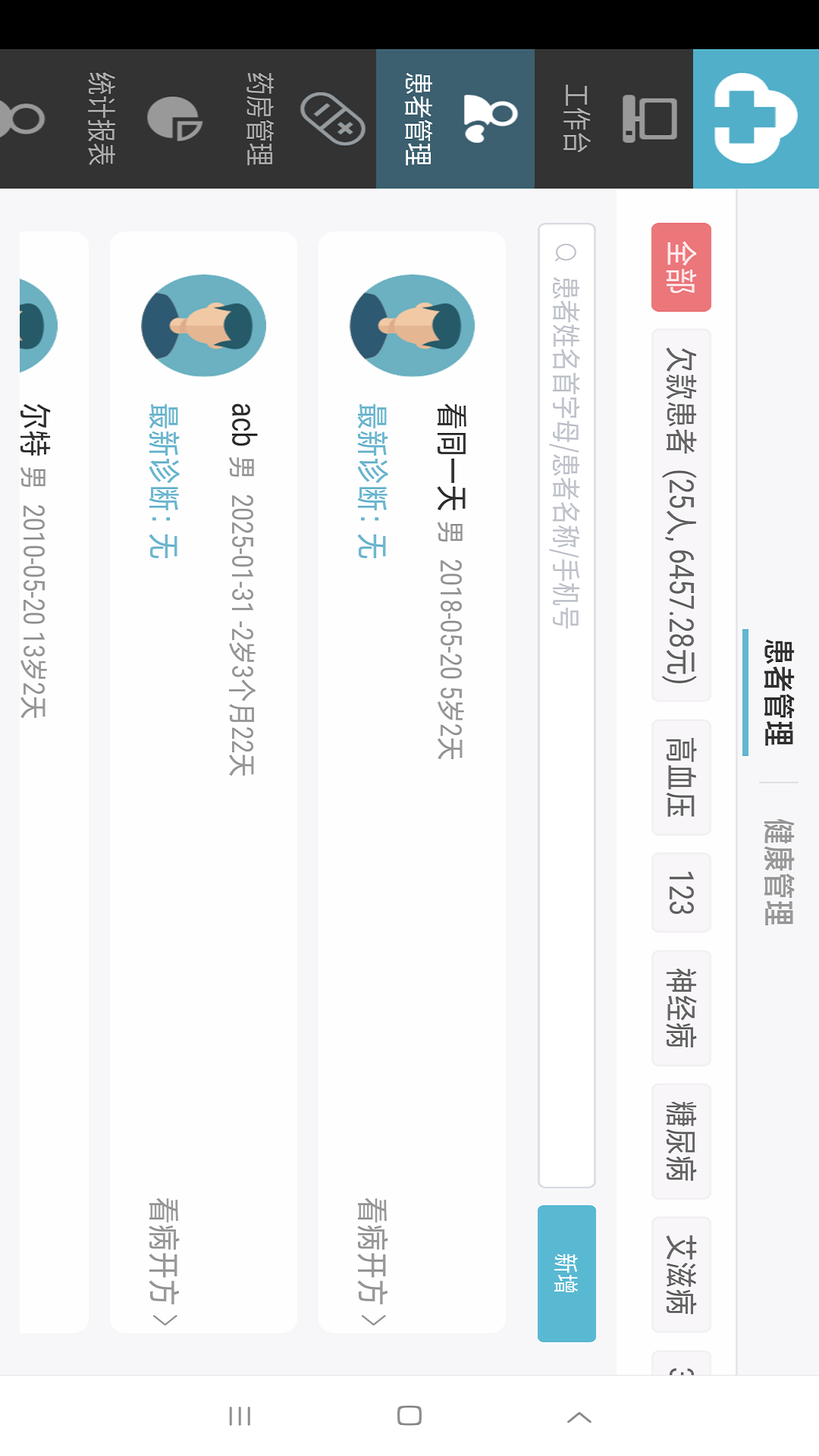Tap 看病开方 for patient acb

(x=163, y=1263)
